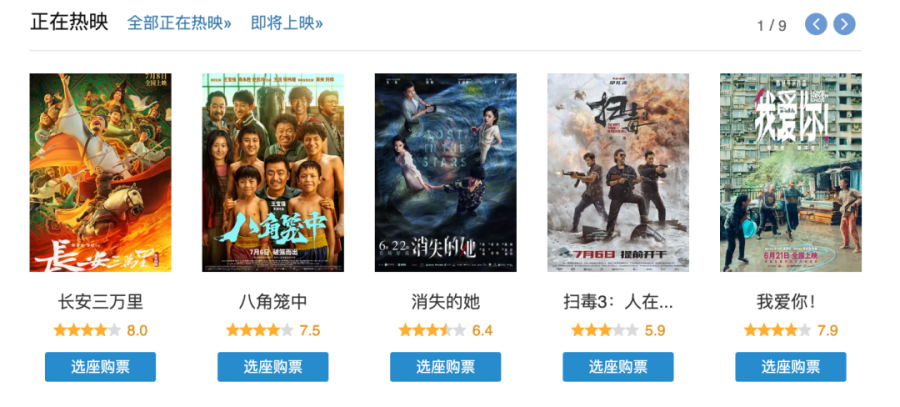Go to next page of movies

[x=845, y=24]
